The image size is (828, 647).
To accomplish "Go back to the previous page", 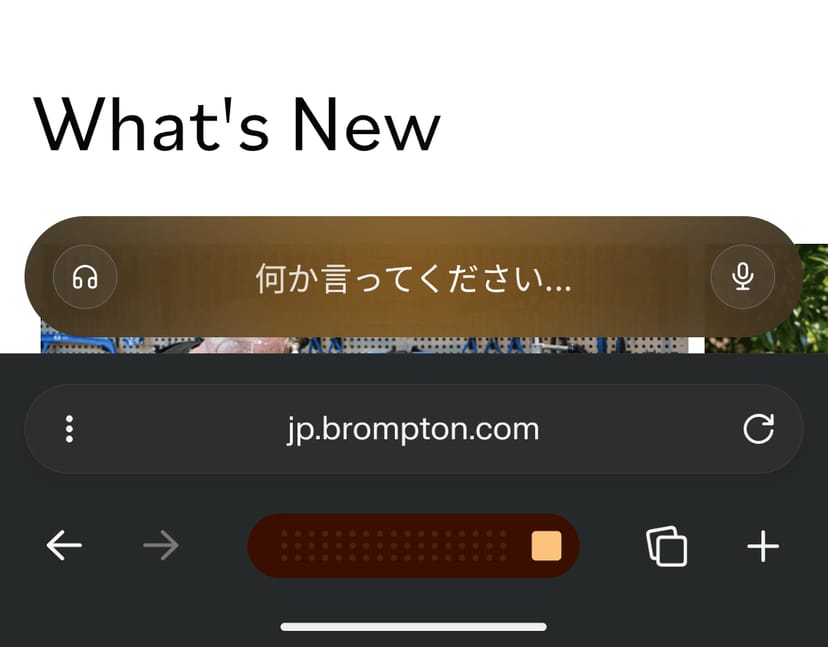I will click(x=64, y=546).
